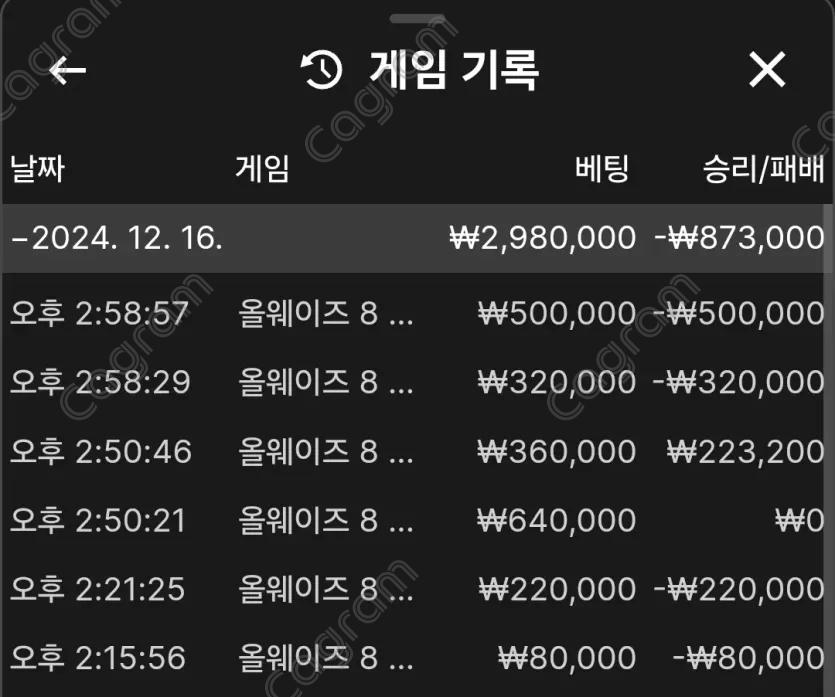The width and height of the screenshot is (835, 697).
Task: Close the game history panel
Action: click(767, 70)
